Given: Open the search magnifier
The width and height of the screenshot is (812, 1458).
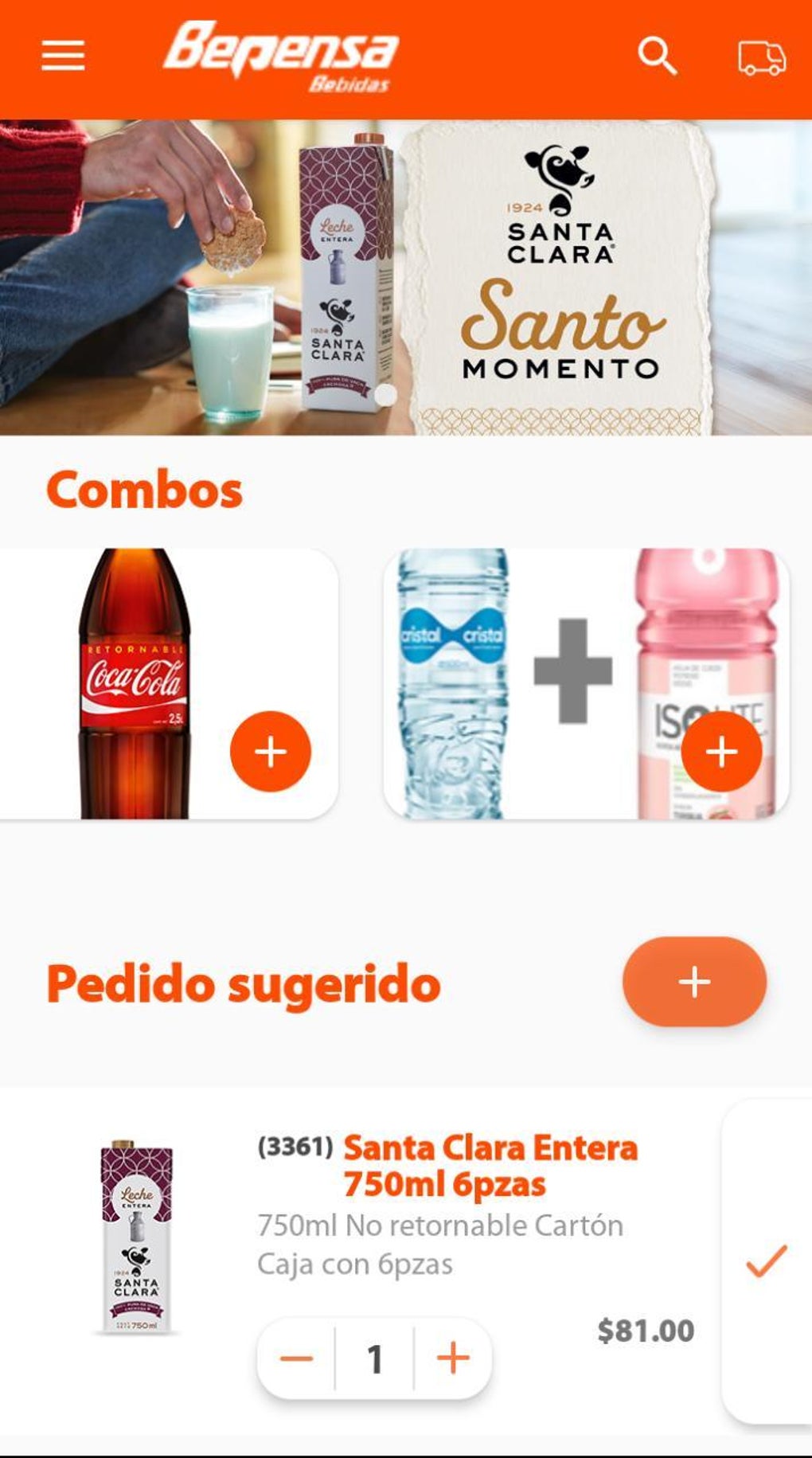Looking at the screenshot, I should tap(657, 56).
